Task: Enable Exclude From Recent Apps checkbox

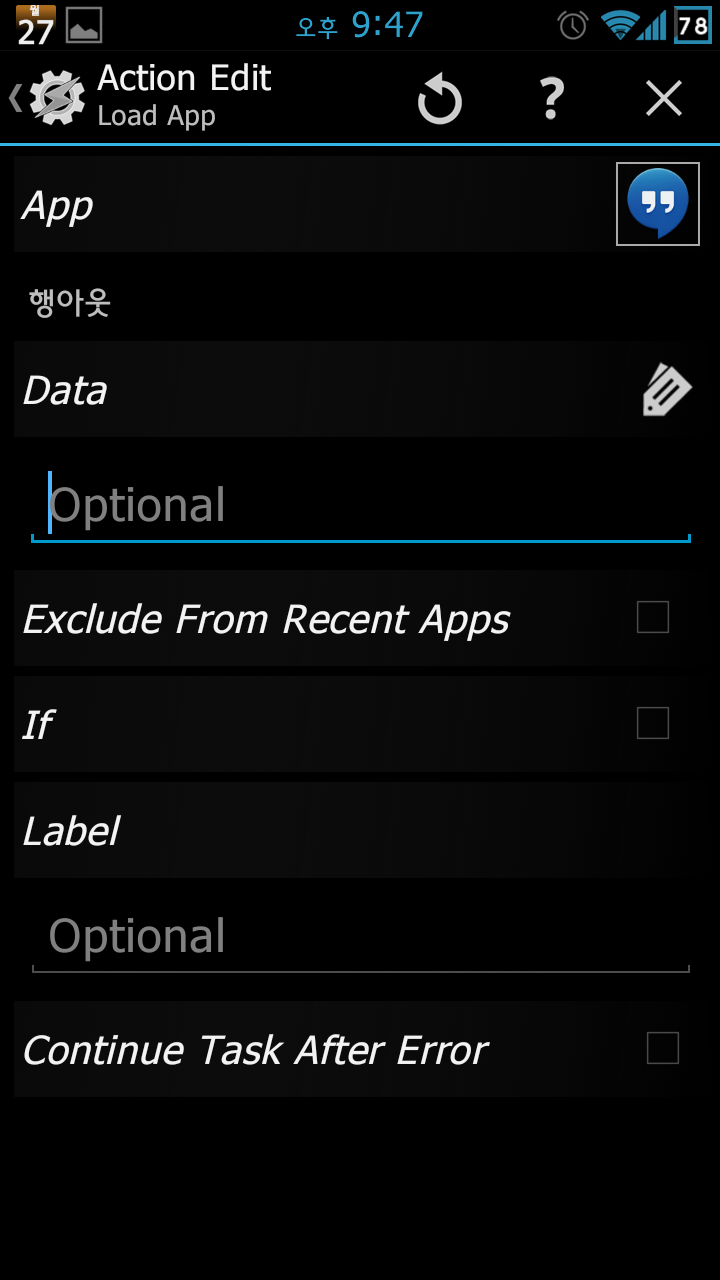Action: tap(652, 618)
